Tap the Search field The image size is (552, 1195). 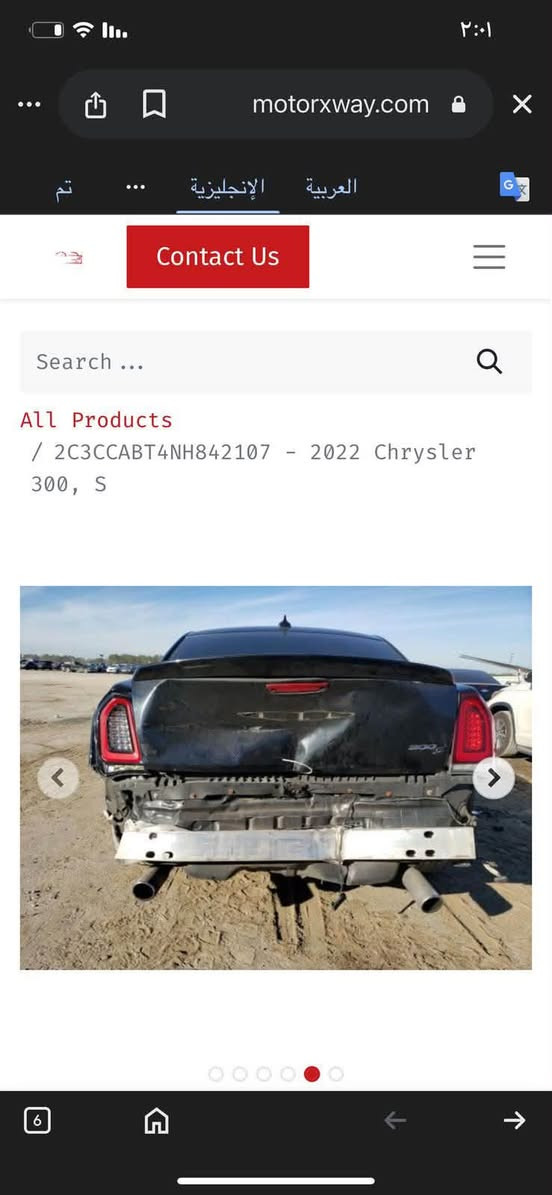coord(276,362)
